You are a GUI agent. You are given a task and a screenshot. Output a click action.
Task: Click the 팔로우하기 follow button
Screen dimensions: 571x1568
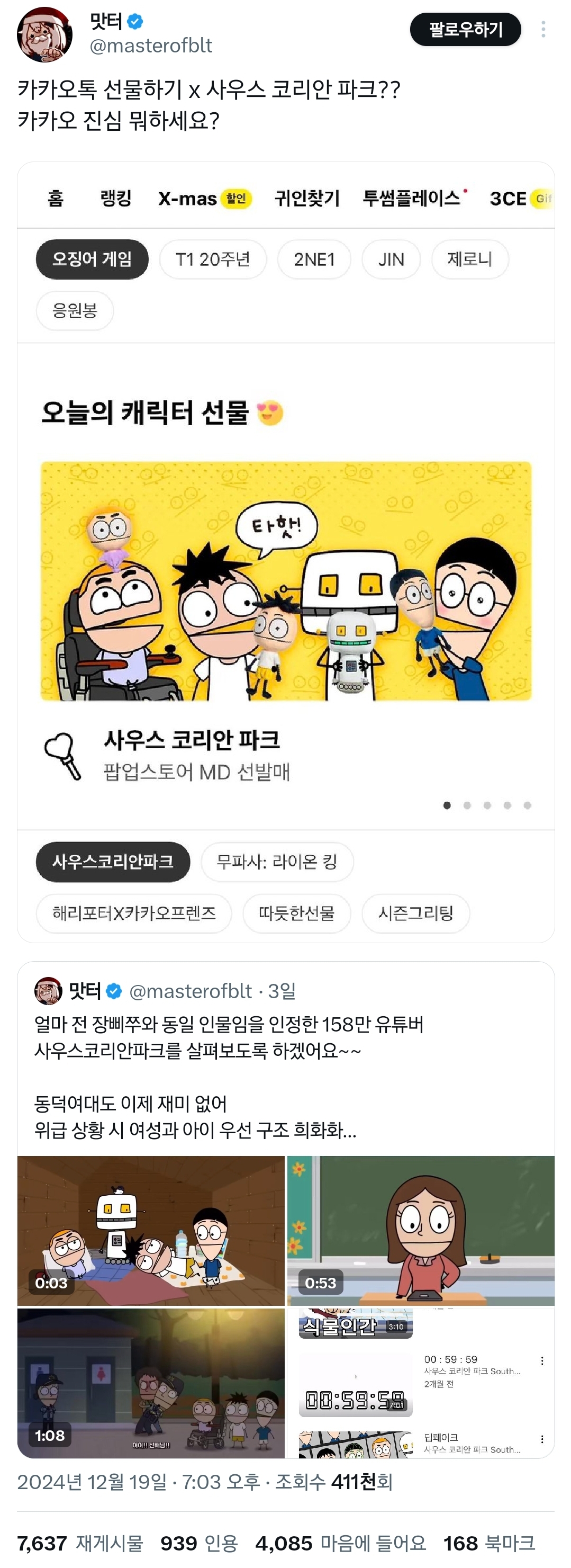pyautogui.click(x=465, y=29)
